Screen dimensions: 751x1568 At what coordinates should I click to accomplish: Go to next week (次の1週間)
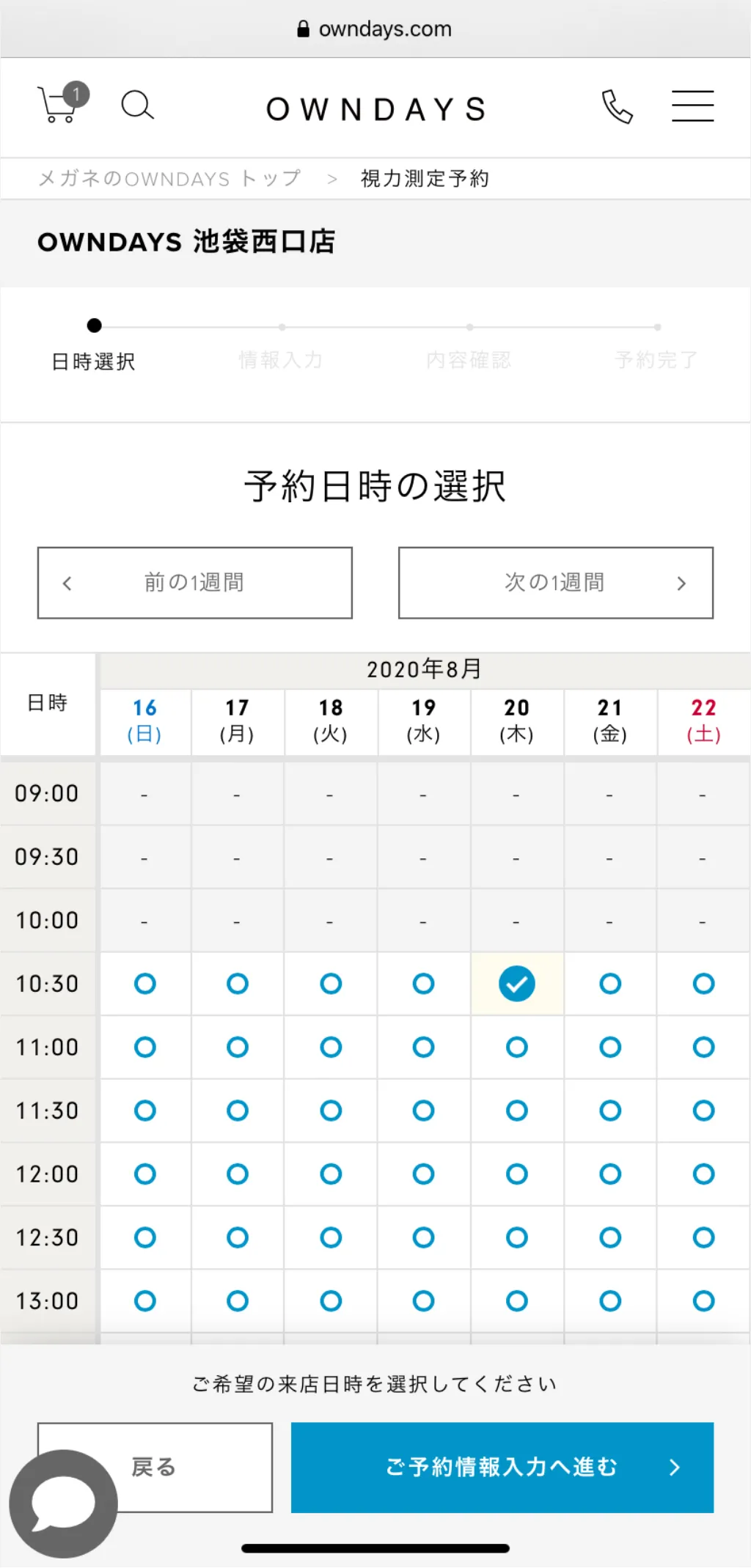tap(556, 583)
